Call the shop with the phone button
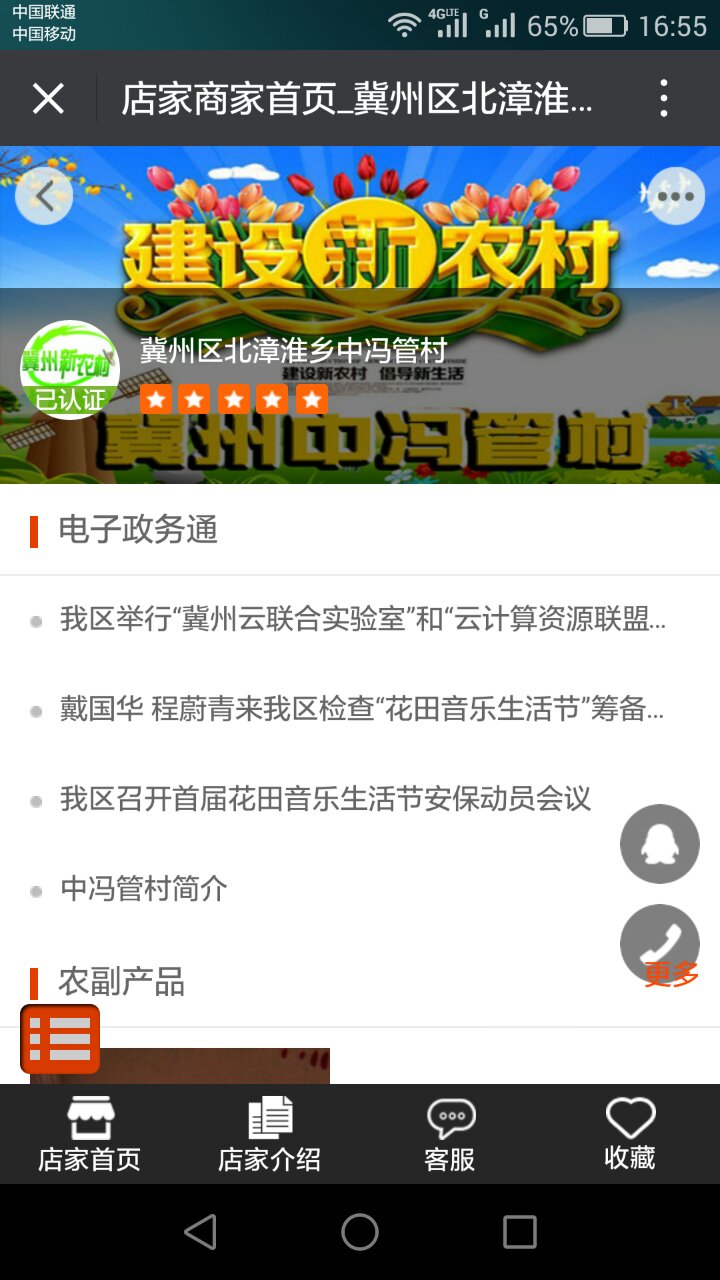Screen dimensions: 720x1280 coord(658,938)
